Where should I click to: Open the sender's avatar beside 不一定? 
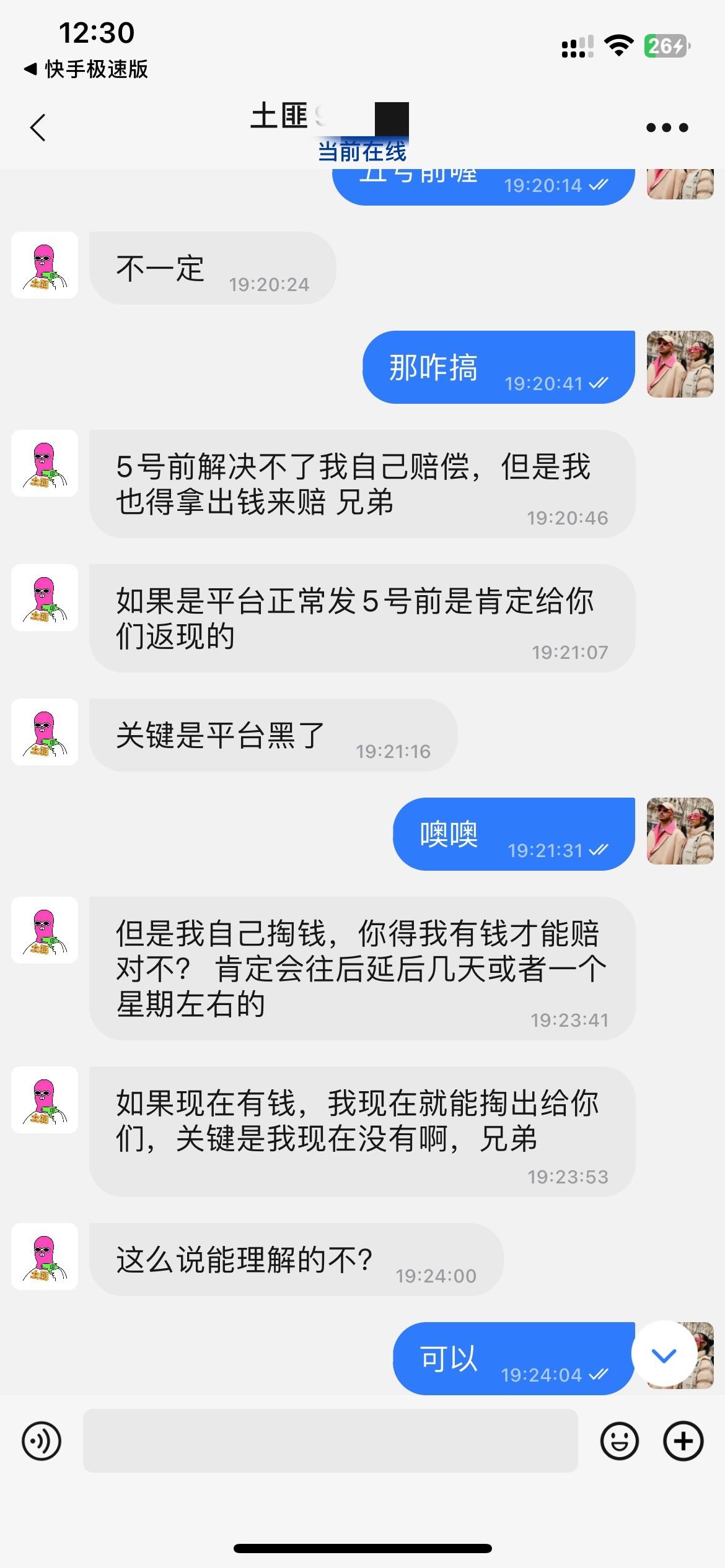tap(45, 265)
